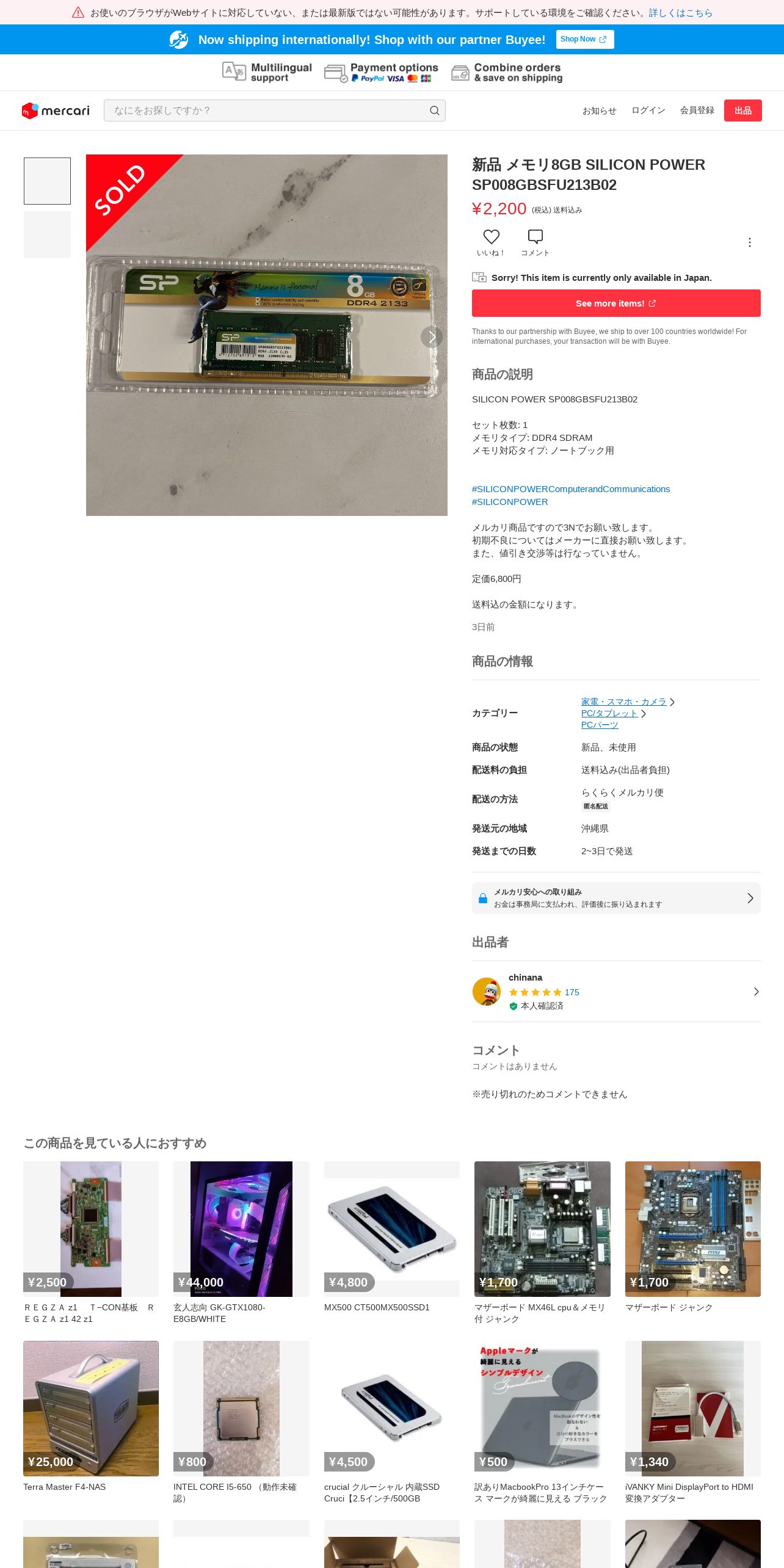Screen dimensions: 784x1568
Task: Open hashtag #SILICONPOWER link
Action: click(509, 502)
